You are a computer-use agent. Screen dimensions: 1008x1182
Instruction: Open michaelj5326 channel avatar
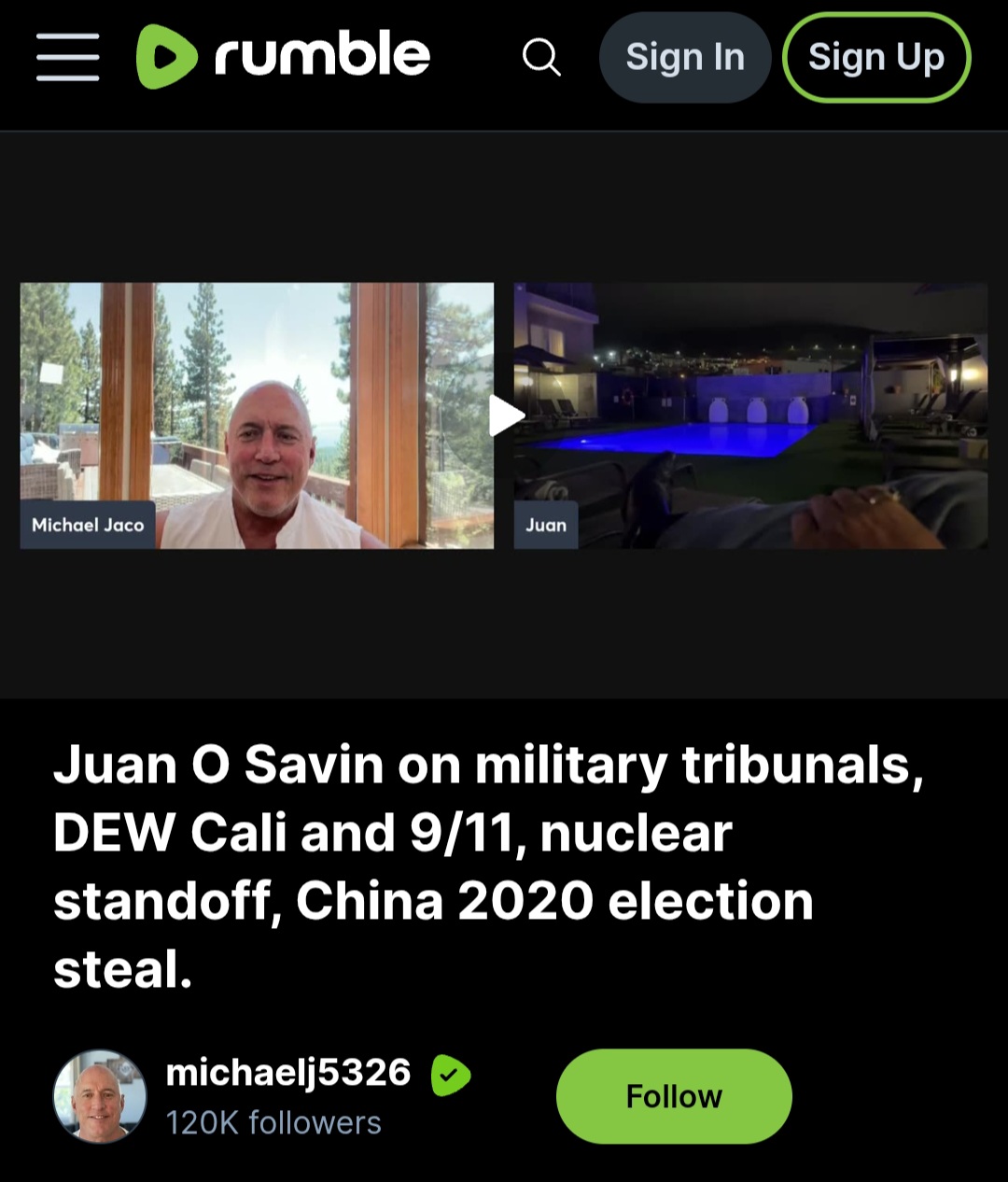point(100,1096)
